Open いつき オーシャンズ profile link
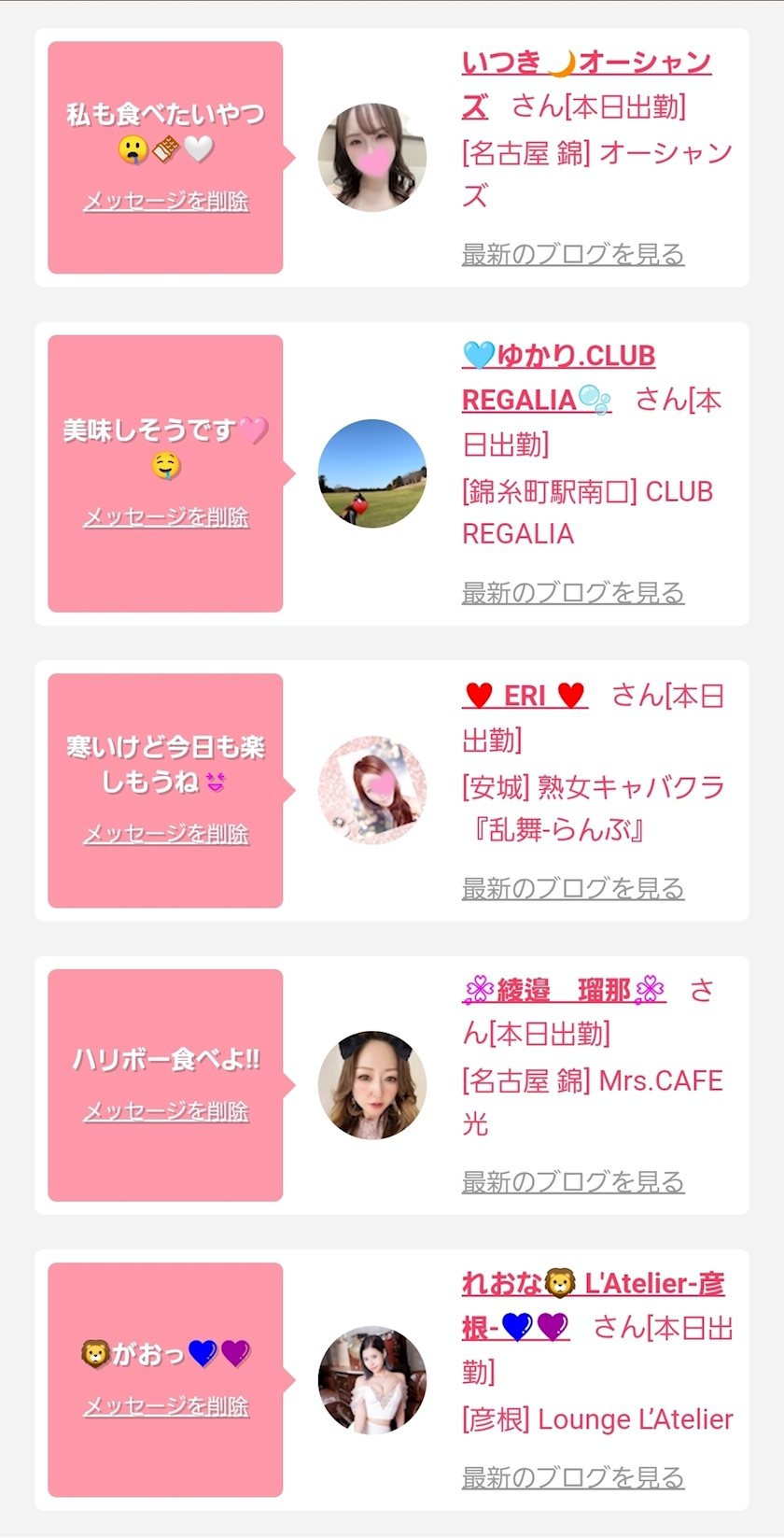This screenshot has height=1538, width=784. tap(585, 63)
